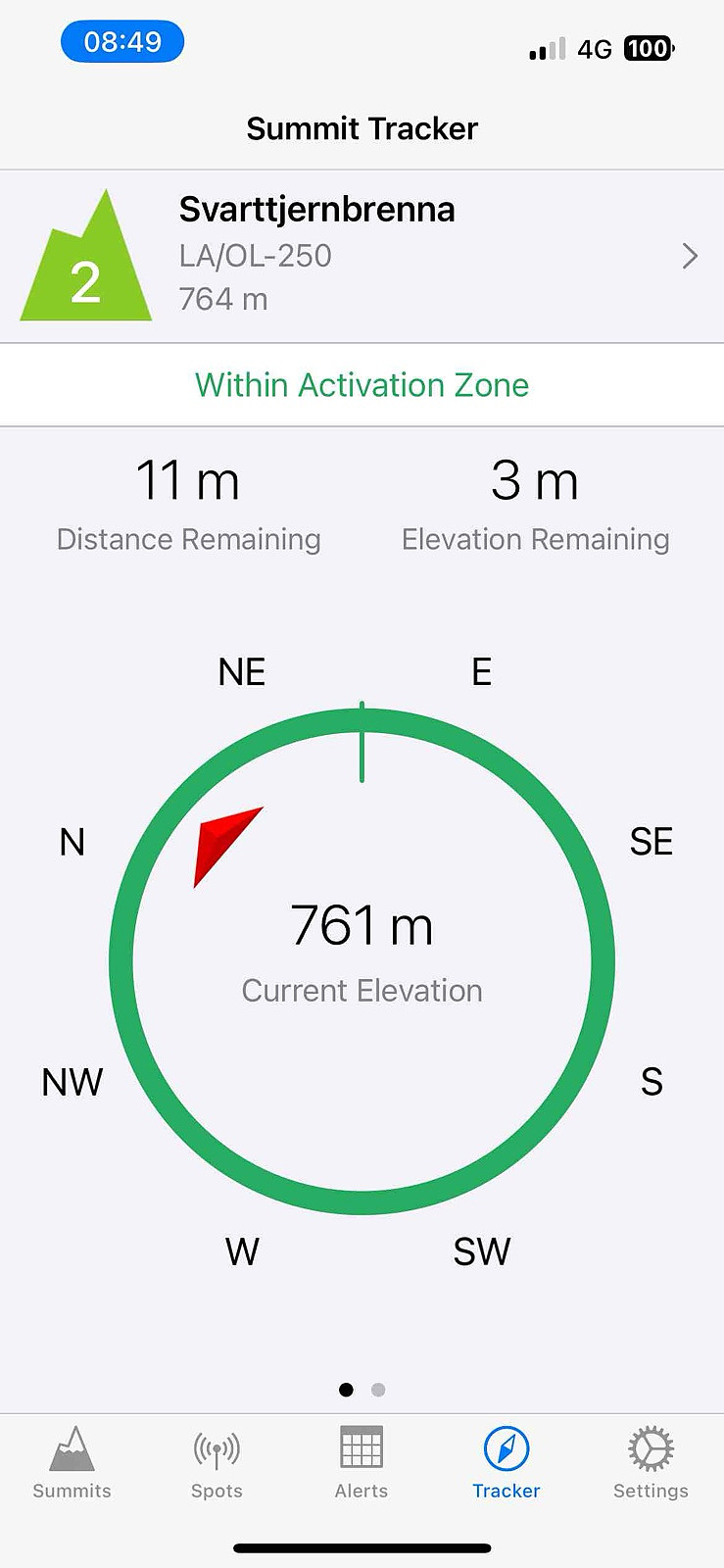Switch to the Summits tab
Image resolution: width=724 pixels, height=1568 pixels.
click(x=72, y=1463)
